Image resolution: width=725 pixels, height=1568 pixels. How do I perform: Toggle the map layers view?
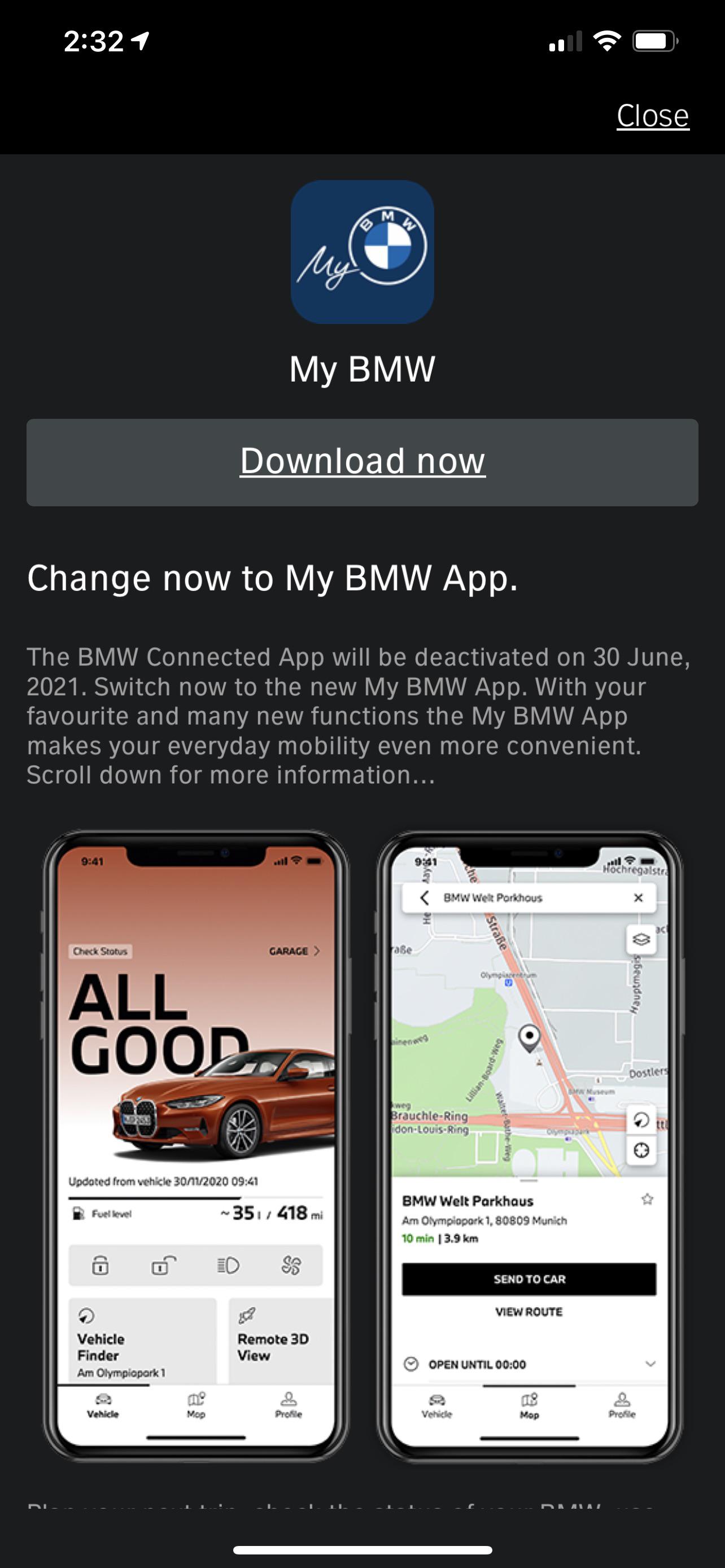tap(641, 940)
